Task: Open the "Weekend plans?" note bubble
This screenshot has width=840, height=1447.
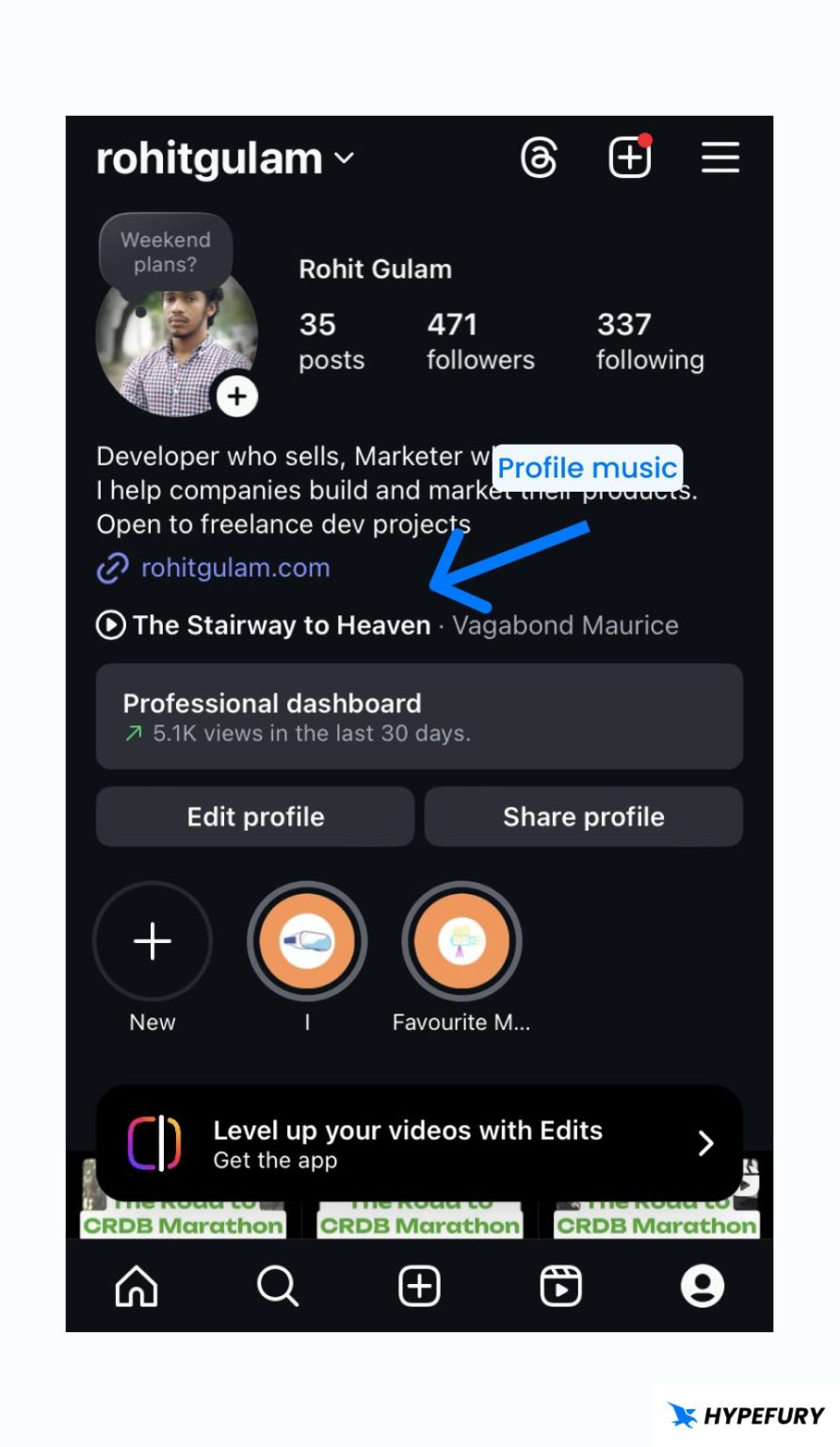Action: (x=166, y=252)
